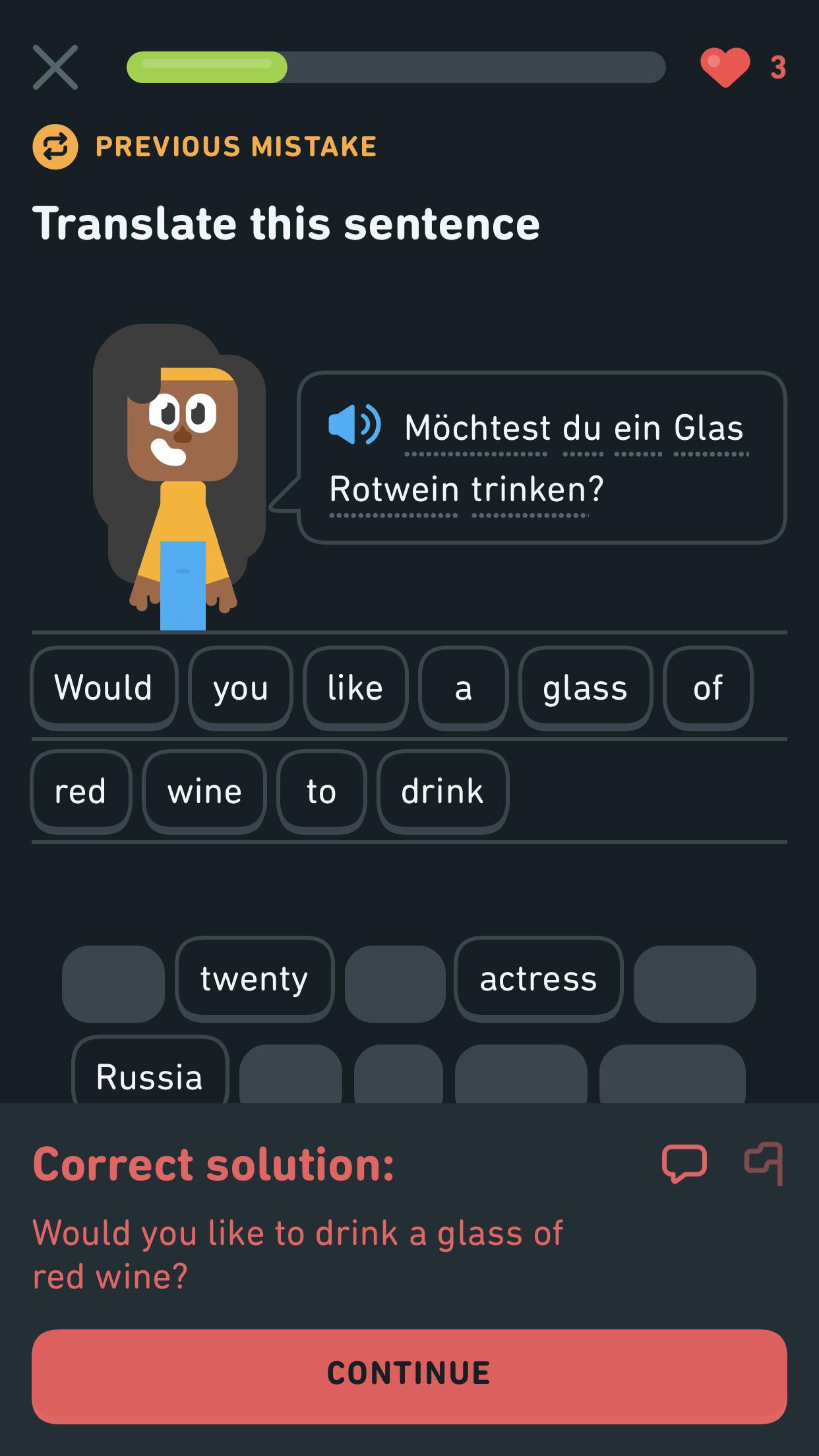Select the word tile 'glass'
Viewport: 819px width, 1456px height.
[x=586, y=687]
